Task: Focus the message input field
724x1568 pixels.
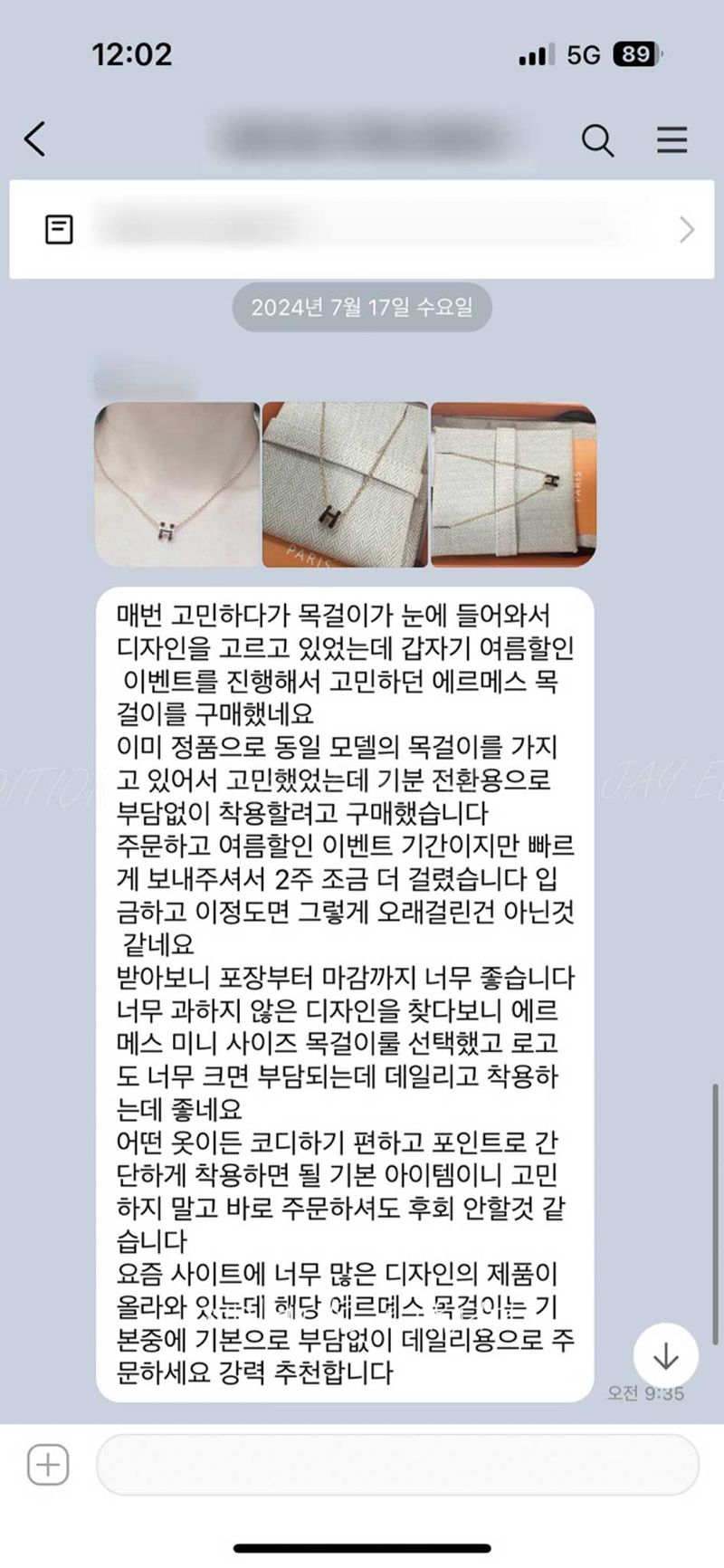Action: point(396,1465)
